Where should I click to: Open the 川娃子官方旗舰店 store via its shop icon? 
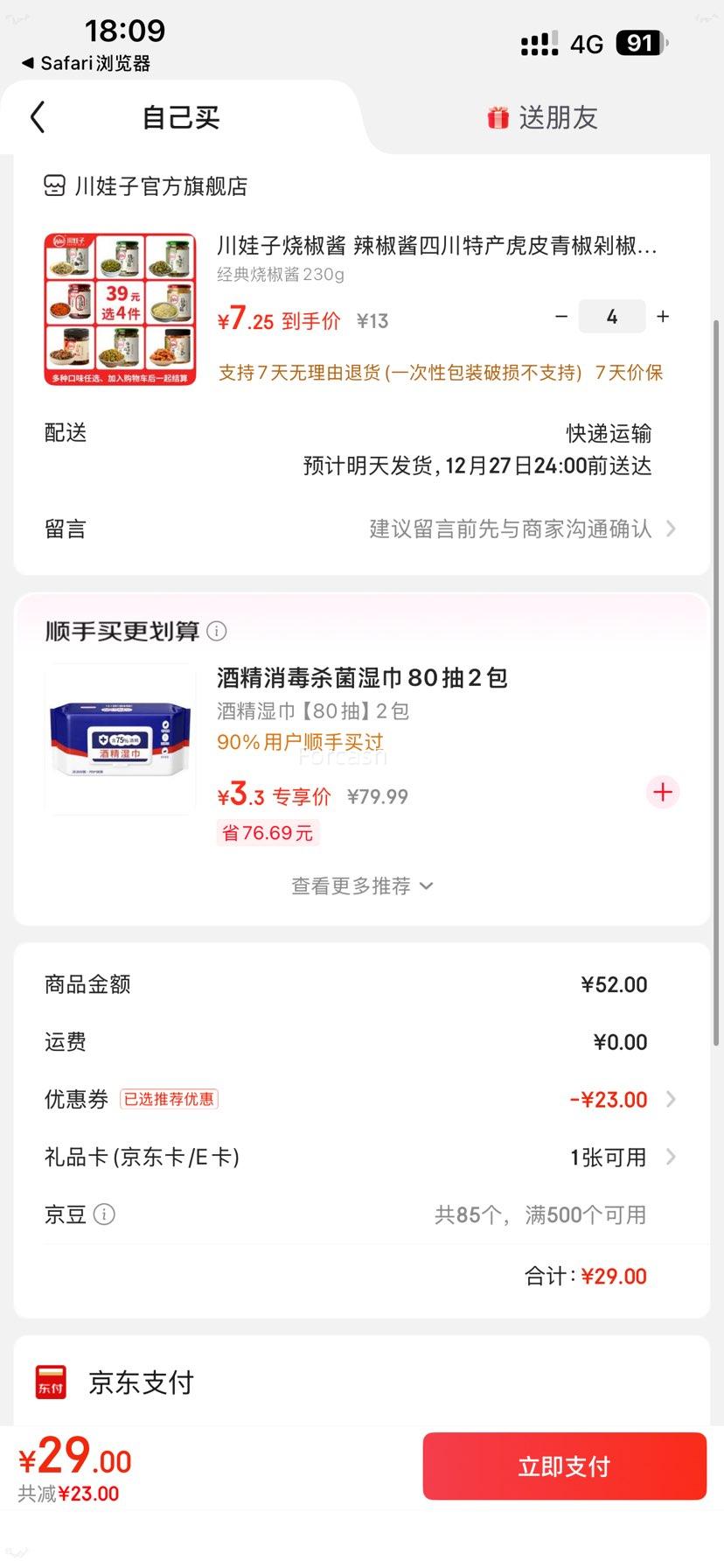tap(54, 185)
